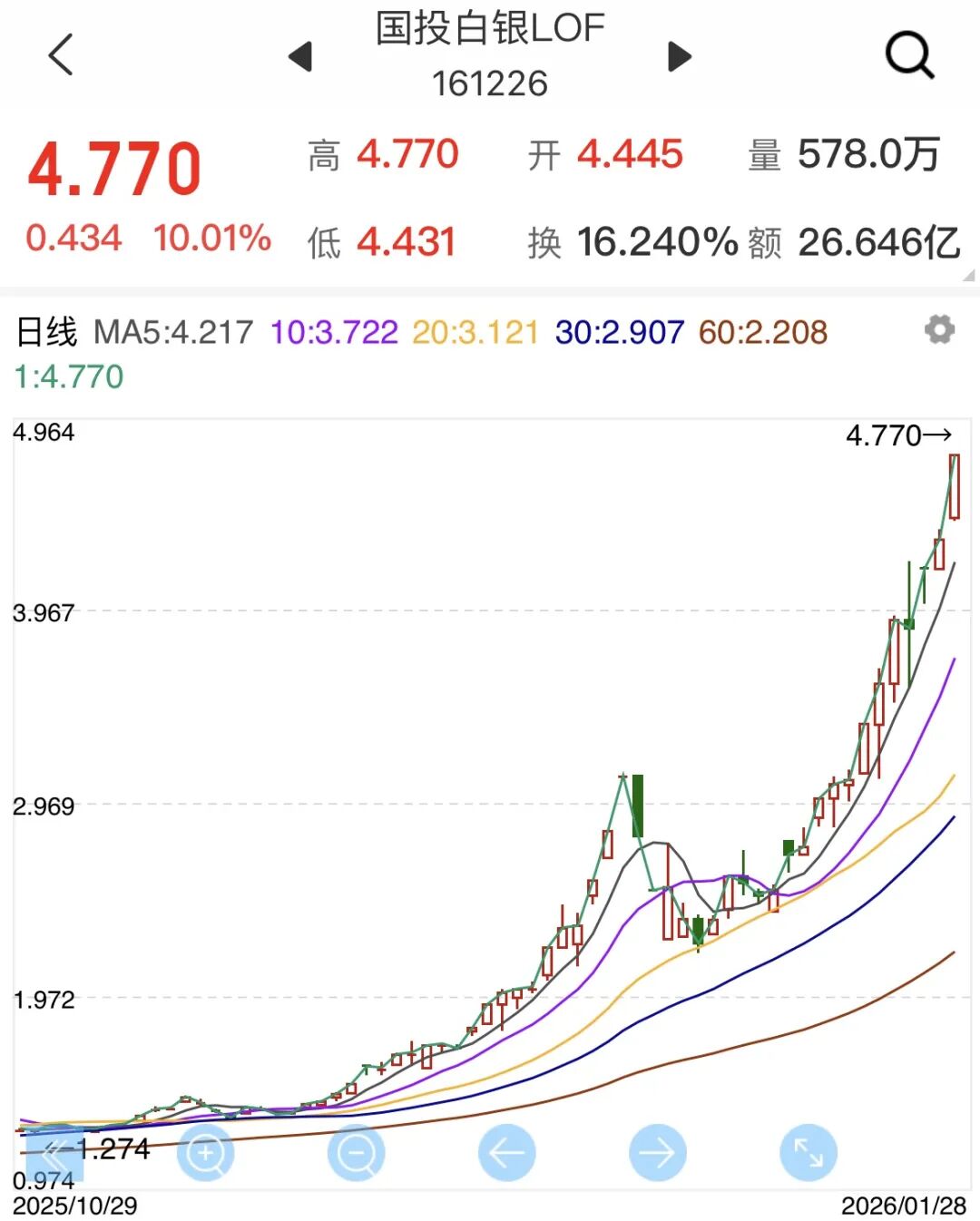Move the chart one step right

[658, 1153]
